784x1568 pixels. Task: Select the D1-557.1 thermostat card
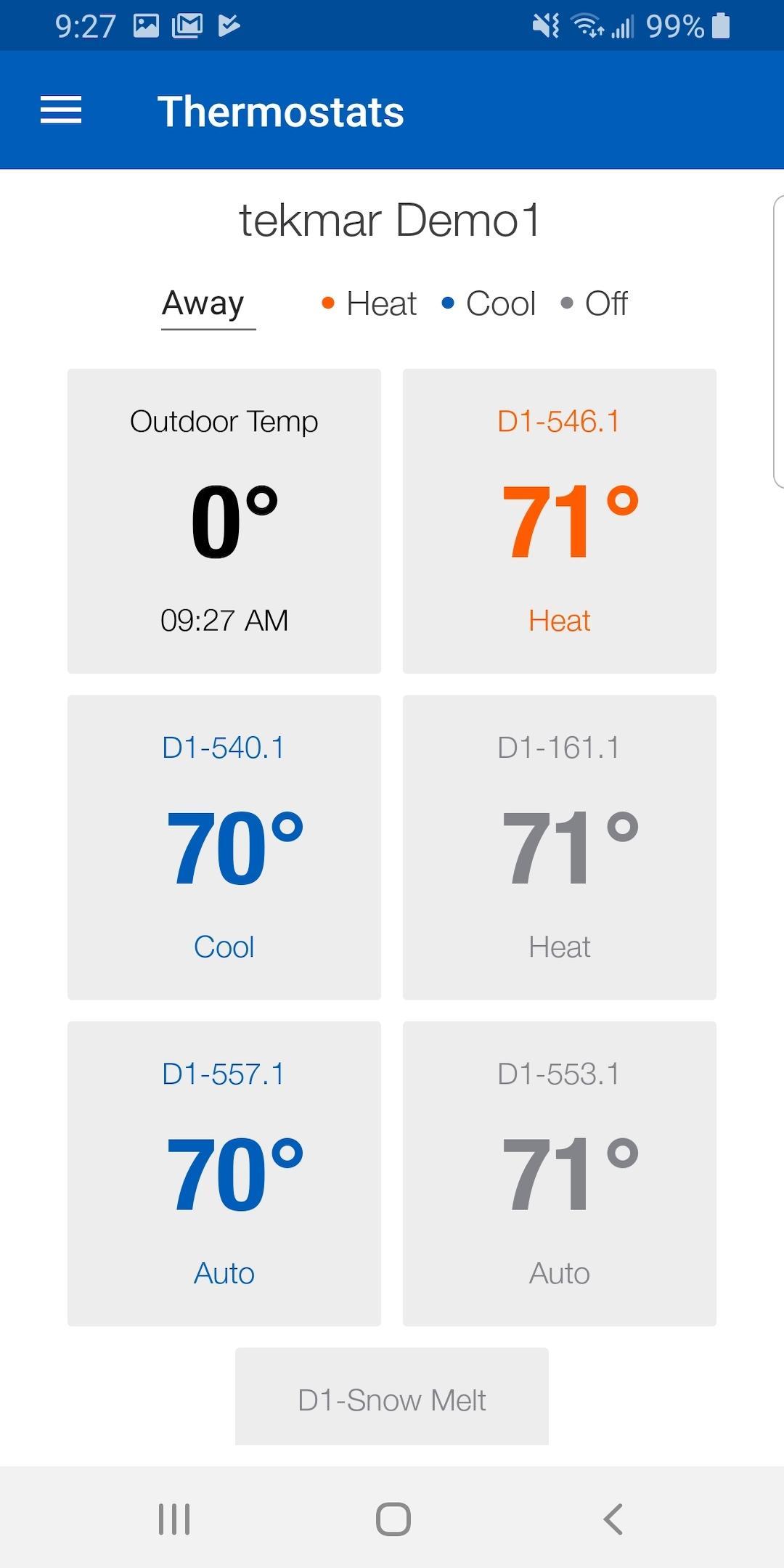[x=224, y=1174]
